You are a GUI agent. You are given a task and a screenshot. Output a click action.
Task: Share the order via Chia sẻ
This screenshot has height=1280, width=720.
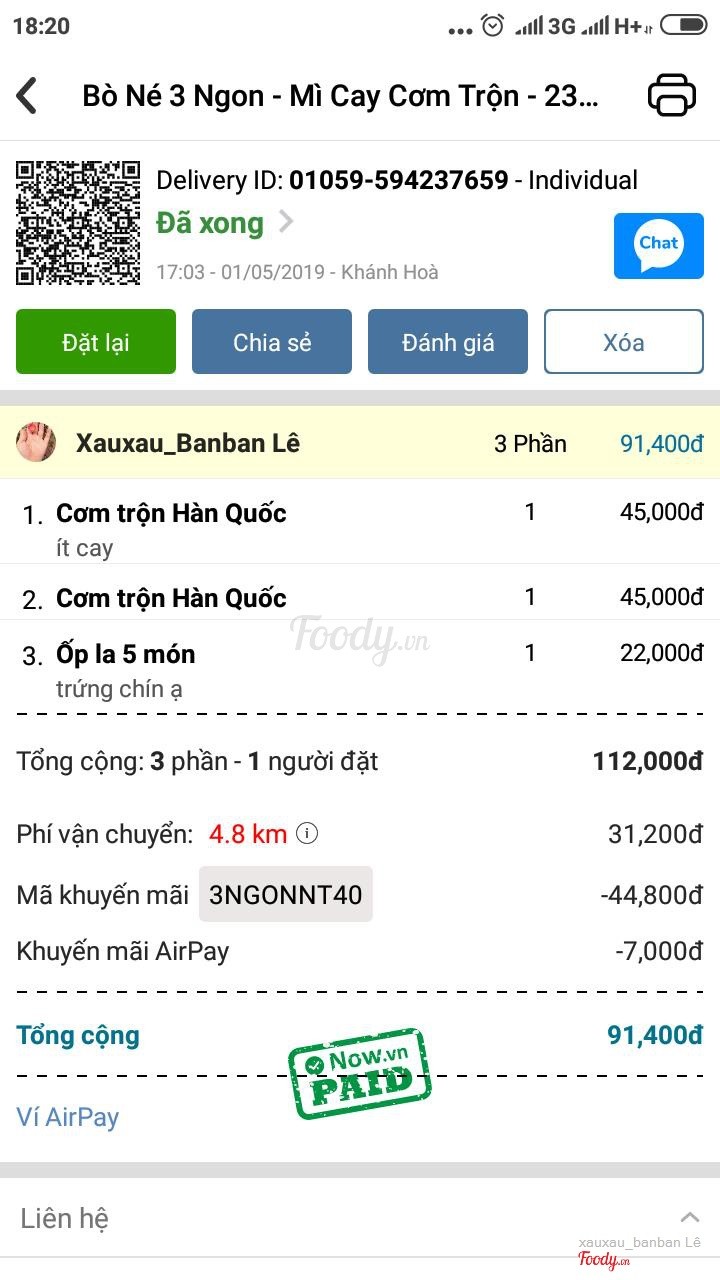272,342
